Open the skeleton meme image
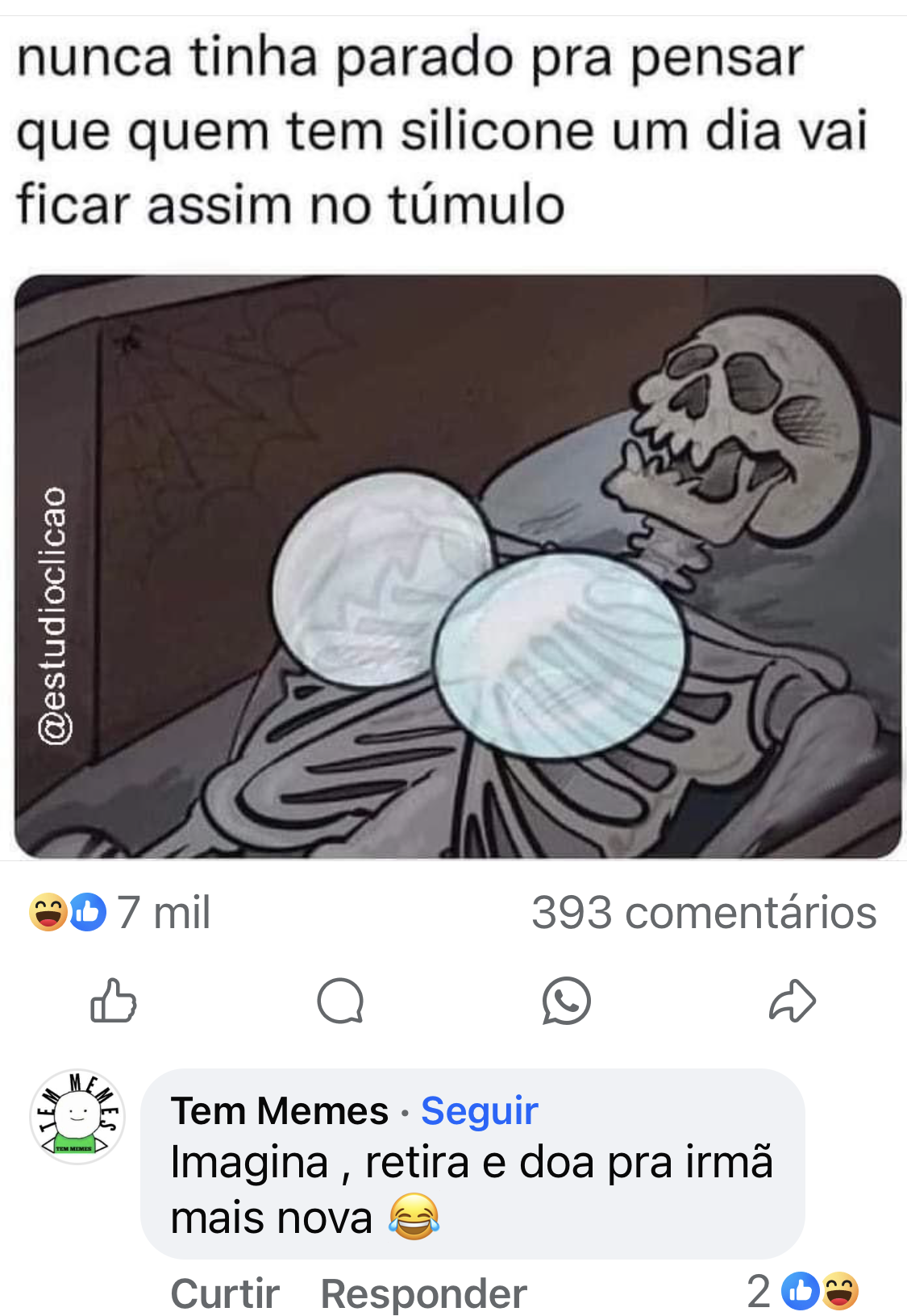 [x=458, y=566]
